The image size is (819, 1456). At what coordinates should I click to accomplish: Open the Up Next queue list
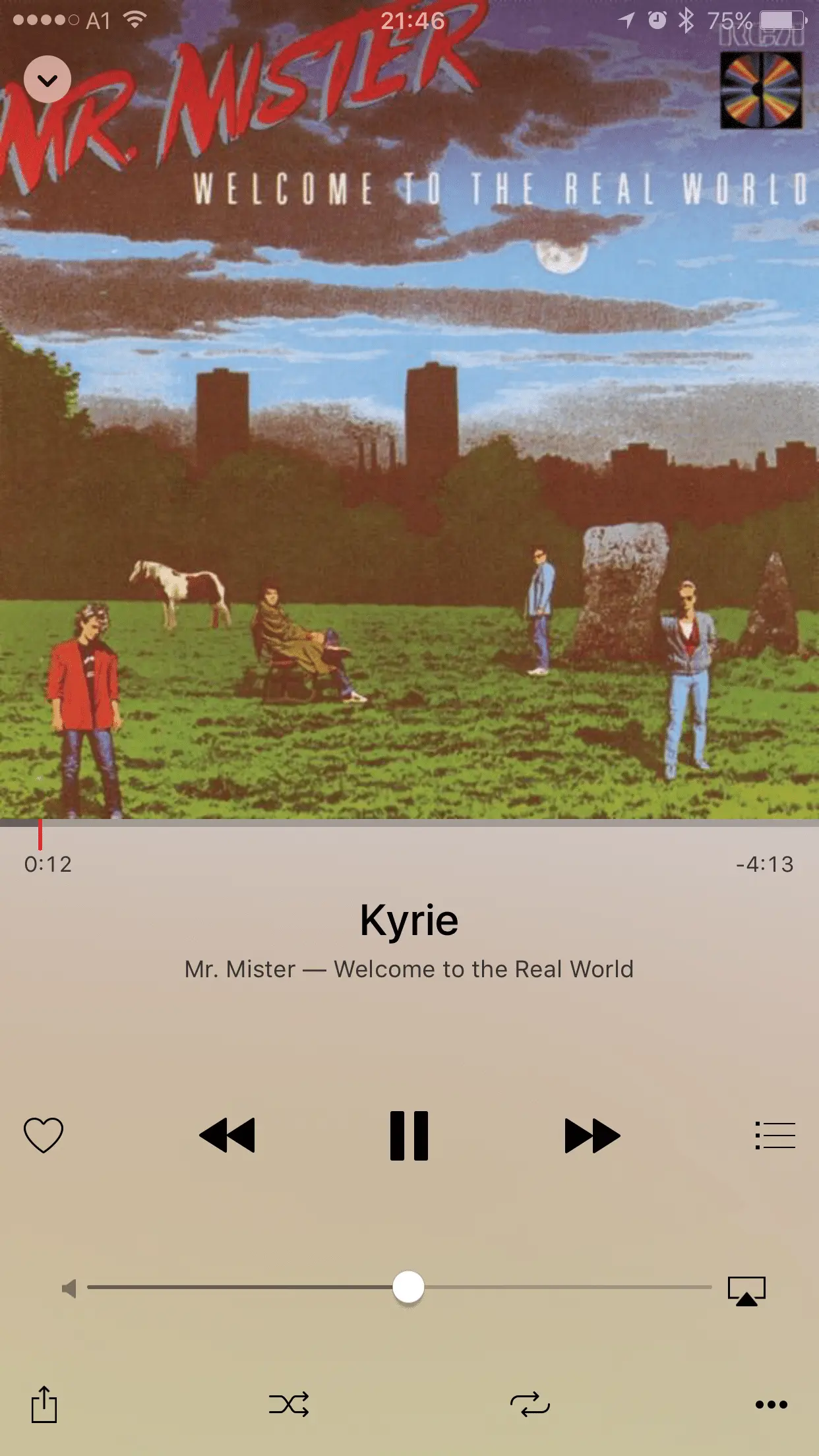(775, 1135)
